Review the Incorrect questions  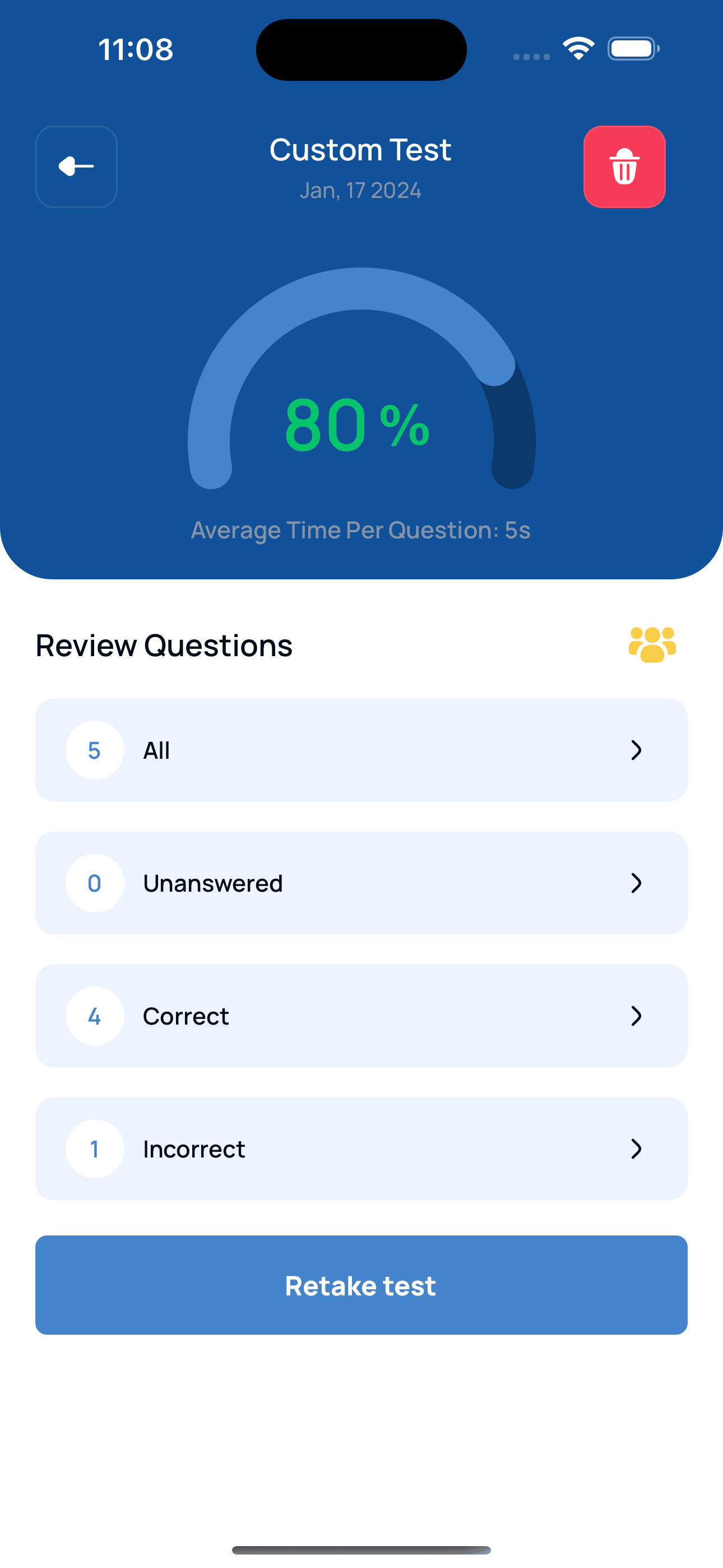point(361,1149)
